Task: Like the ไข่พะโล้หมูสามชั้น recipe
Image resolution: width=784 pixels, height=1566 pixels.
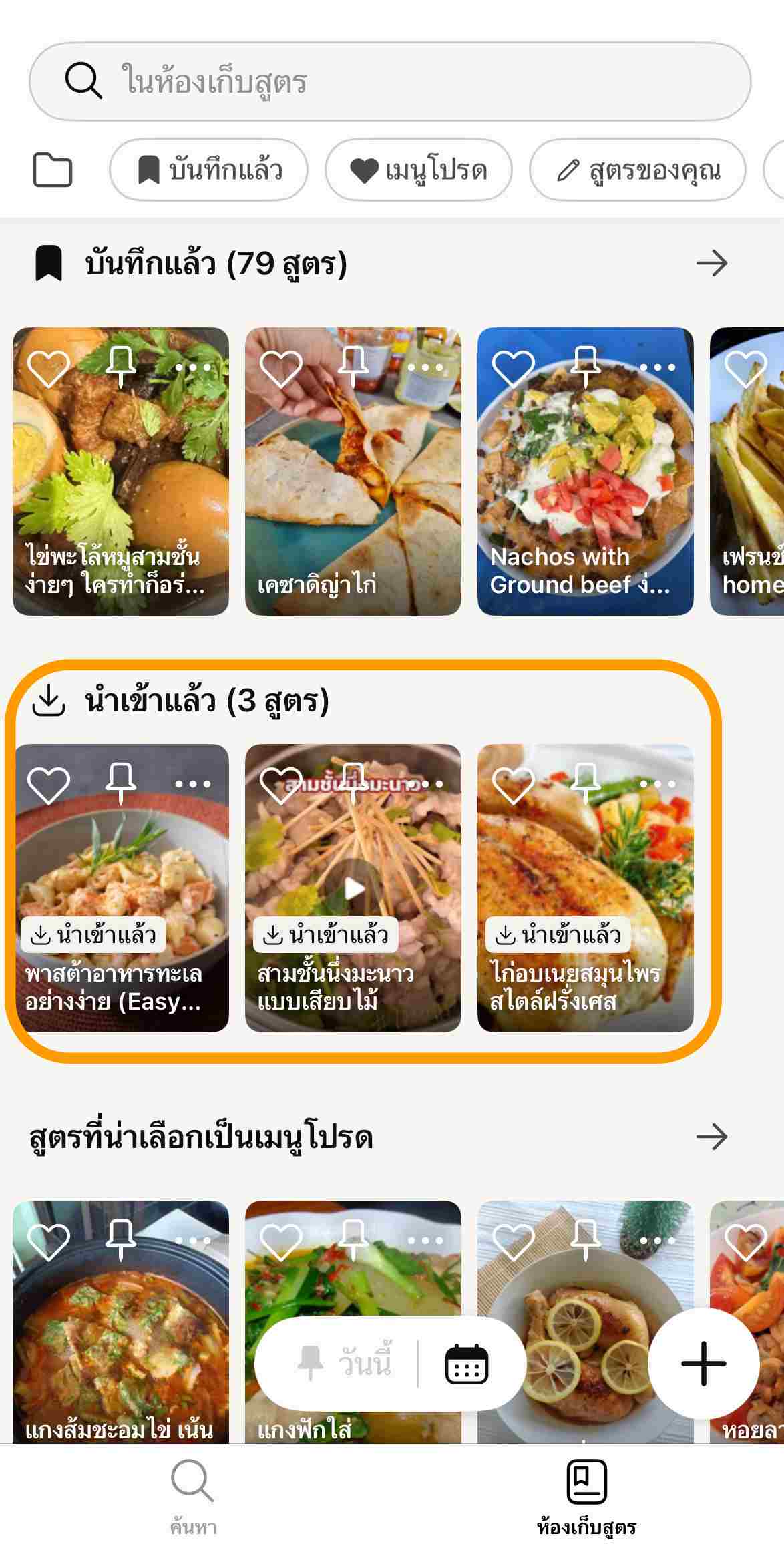Action: [x=48, y=368]
